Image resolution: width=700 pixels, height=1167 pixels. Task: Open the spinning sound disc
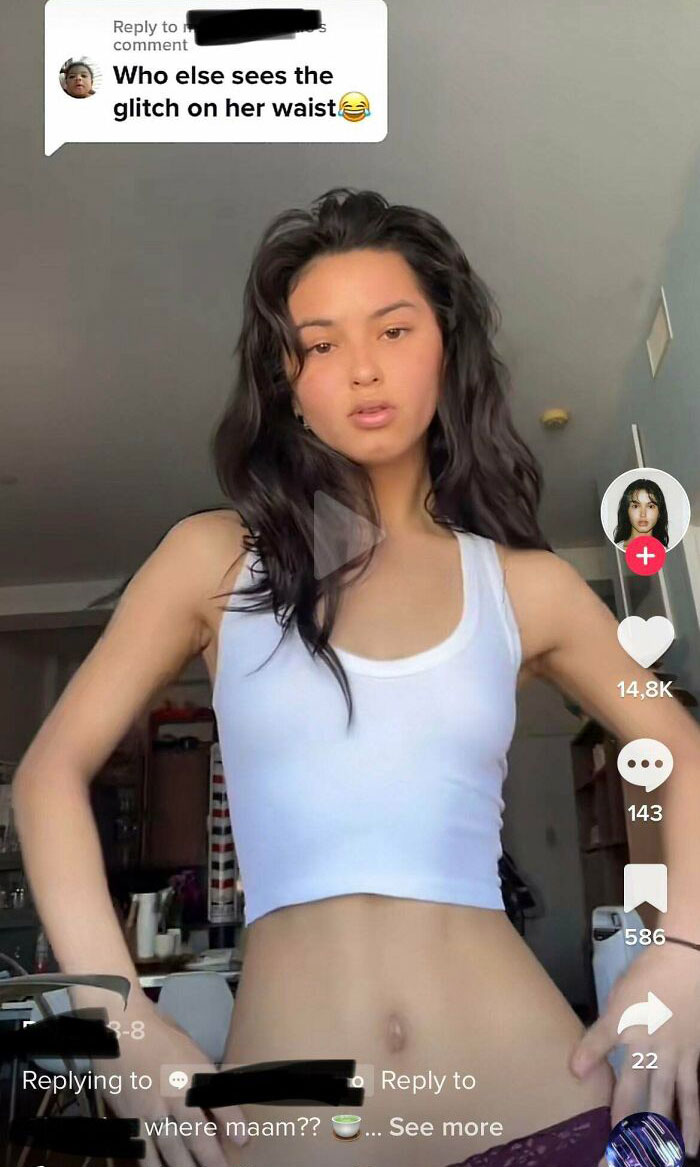point(646,1139)
